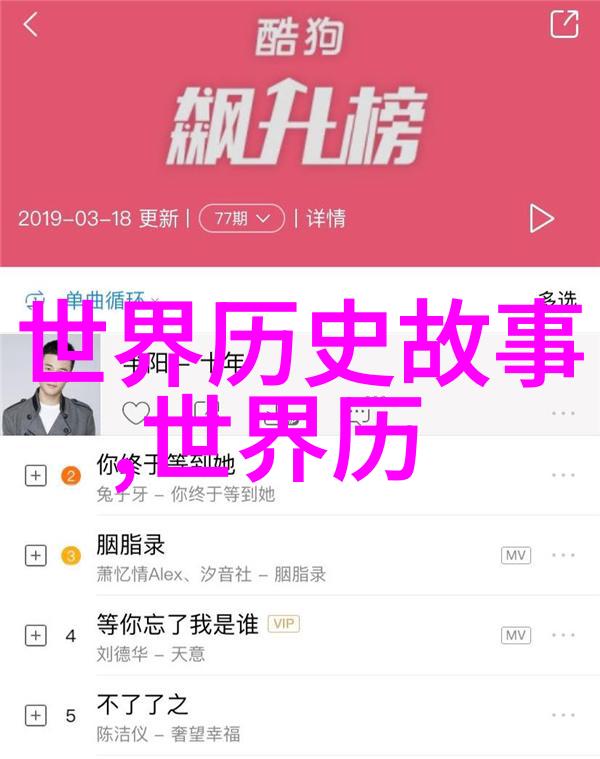Open more options for 等你忘了我是谁
600x759 pixels.
(x=563, y=635)
